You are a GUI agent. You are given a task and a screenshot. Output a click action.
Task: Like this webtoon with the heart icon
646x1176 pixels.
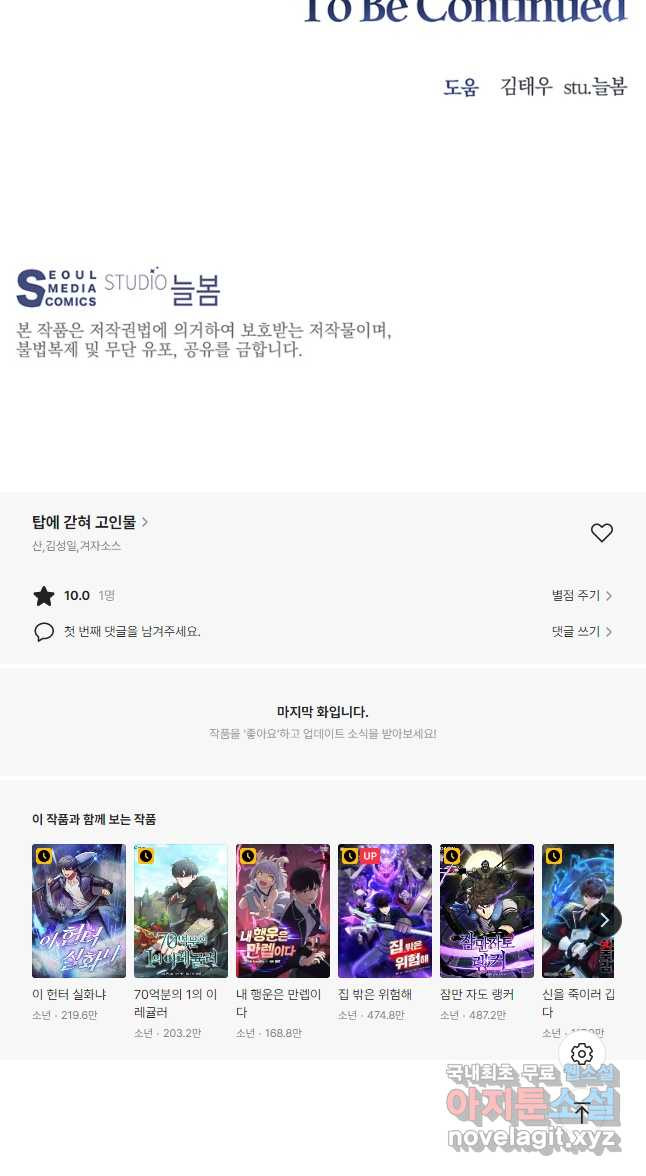601,533
